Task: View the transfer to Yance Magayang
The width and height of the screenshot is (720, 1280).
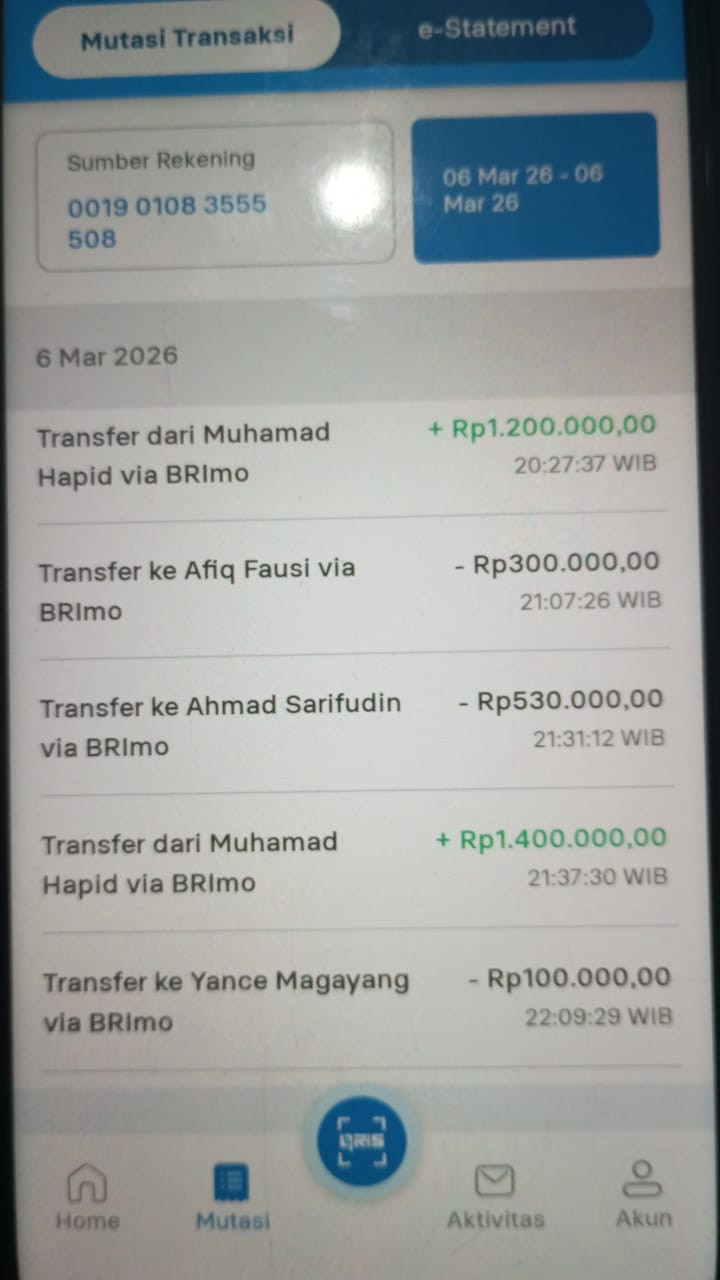Action: pos(355,1000)
